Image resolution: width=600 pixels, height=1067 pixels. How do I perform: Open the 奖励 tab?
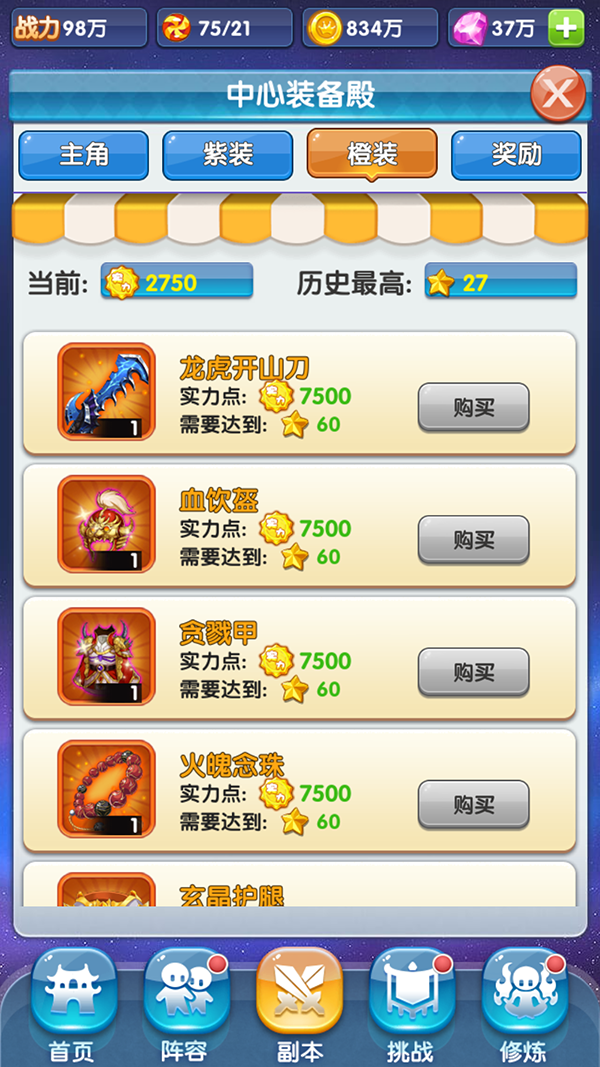(516, 155)
